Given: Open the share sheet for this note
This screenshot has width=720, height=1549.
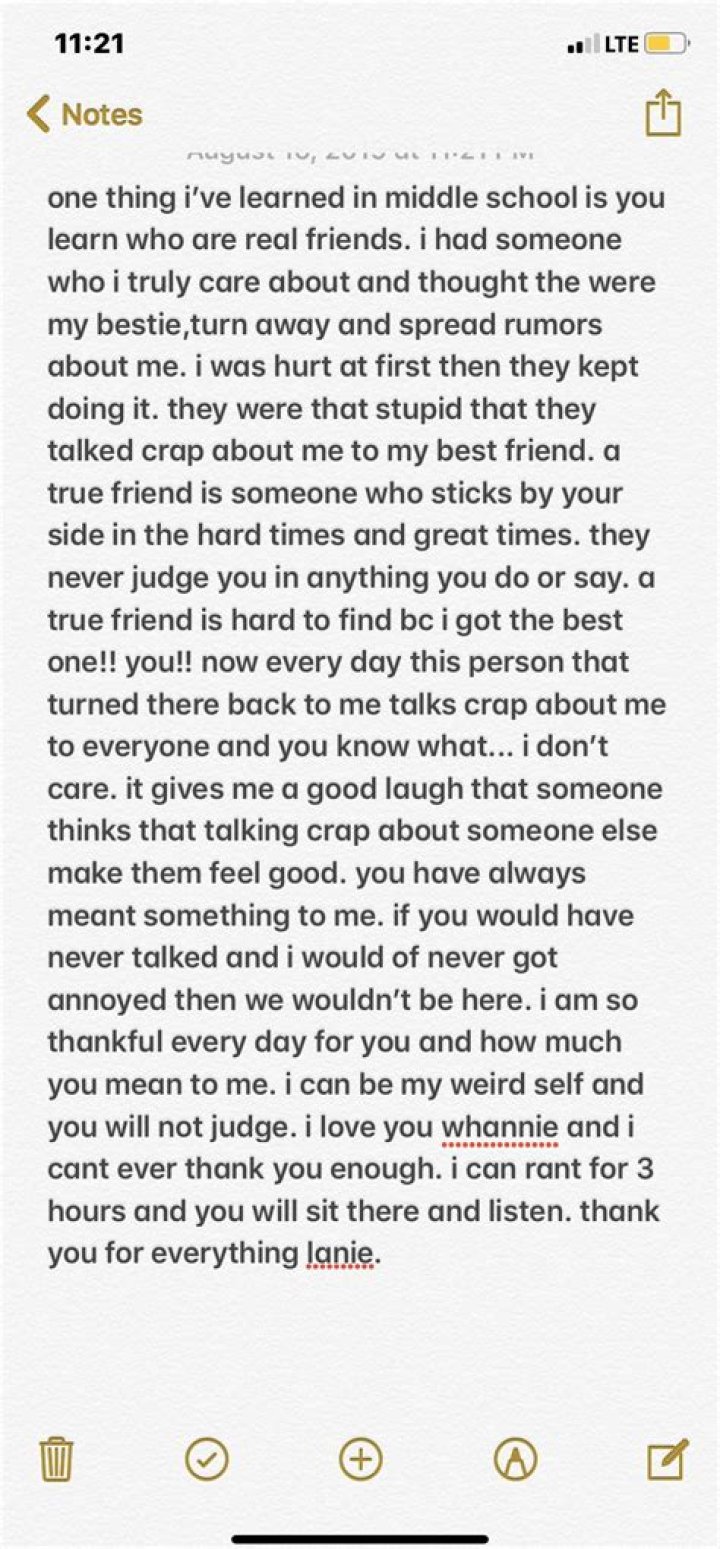Looking at the screenshot, I should (x=663, y=112).
